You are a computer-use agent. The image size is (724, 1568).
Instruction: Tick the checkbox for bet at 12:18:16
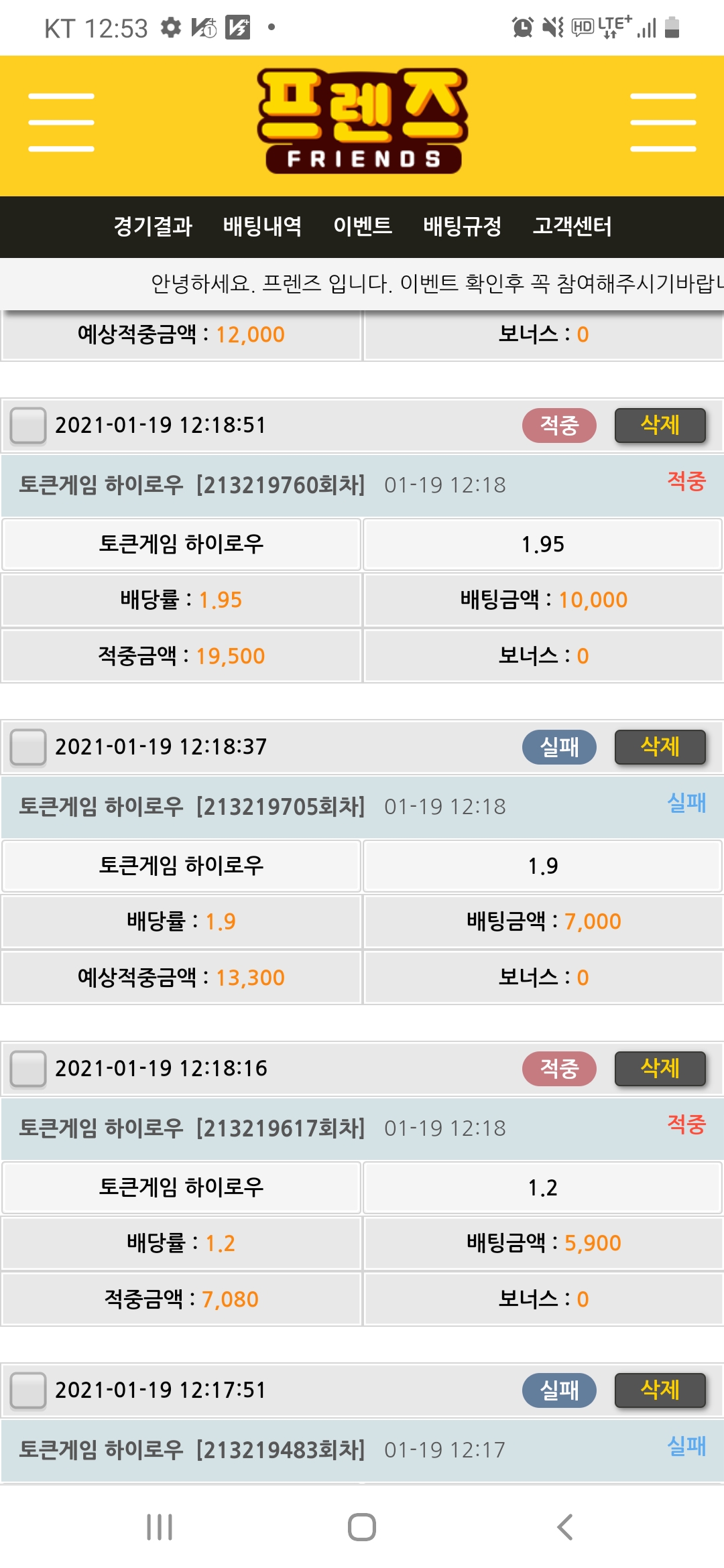28,1069
